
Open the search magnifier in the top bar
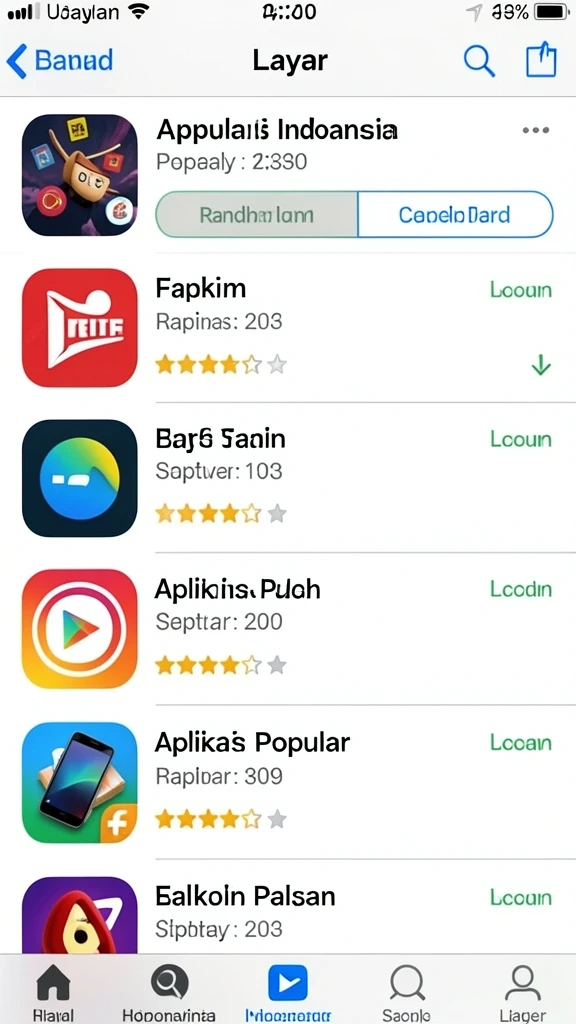tap(479, 61)
